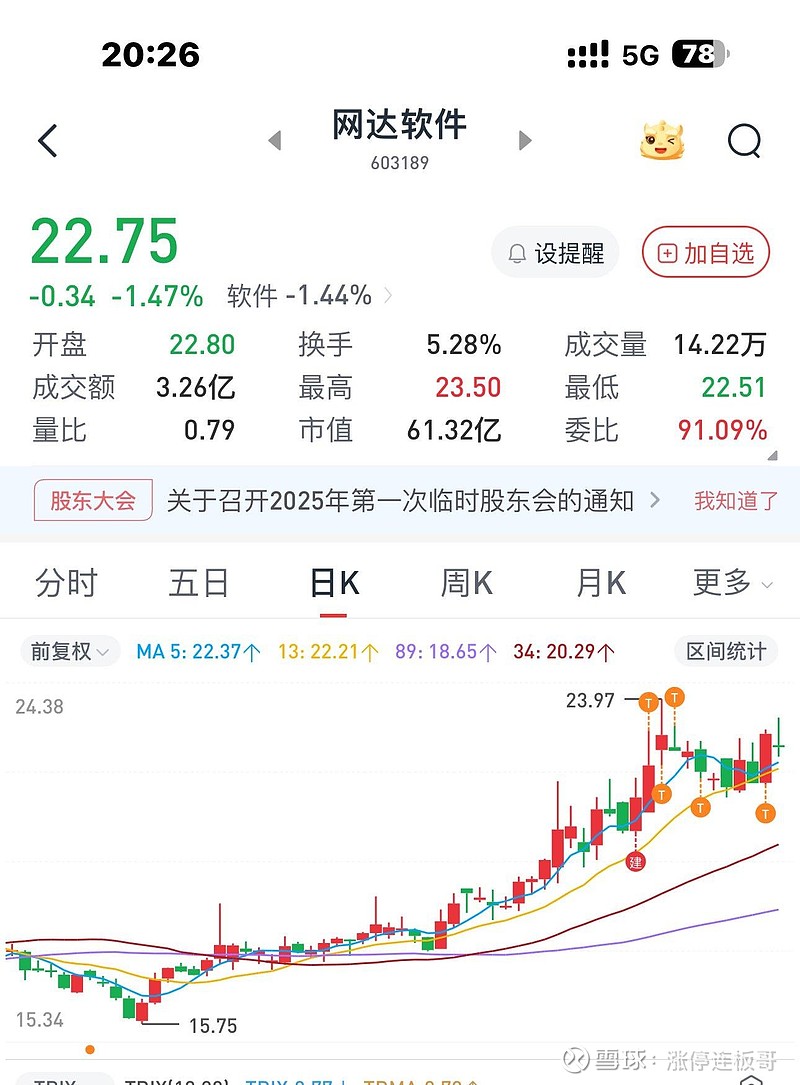Expand the quote details corner arrow
Viewport: 800px width, 1085px height.
[x=771, y=456]
